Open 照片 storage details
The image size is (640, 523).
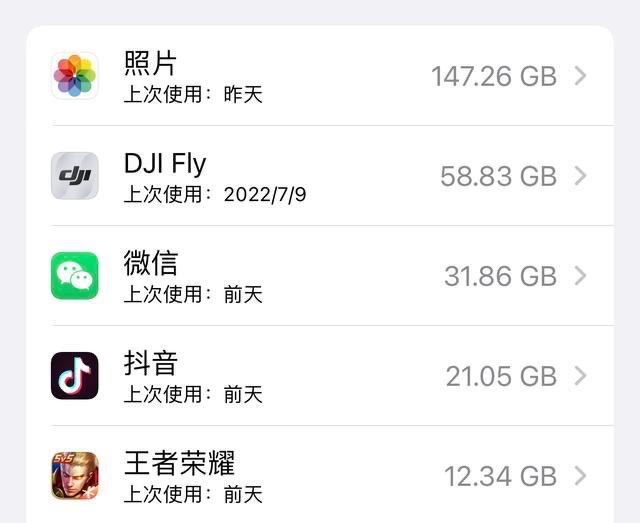click(320, 76)
